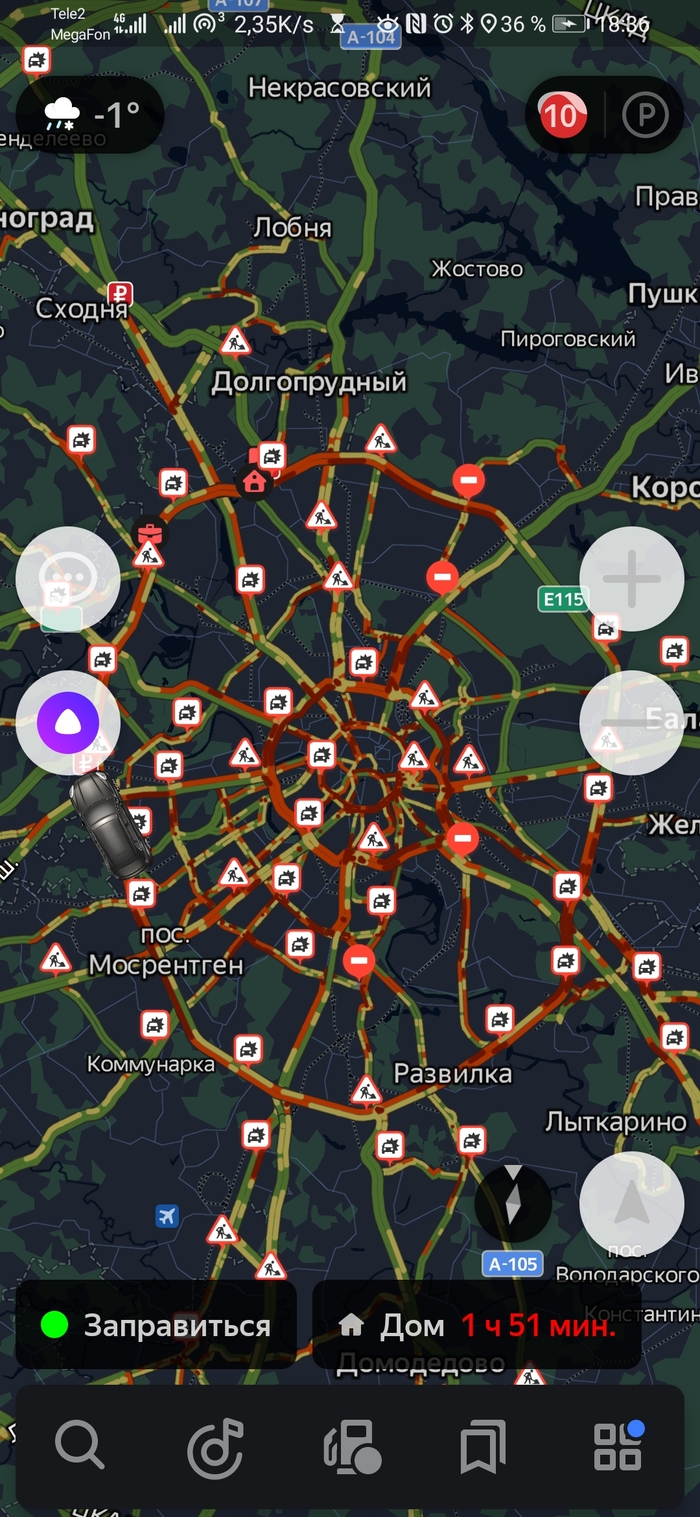Open the weather widget showing -1°
Viewport: 700px width, 1517px height.
point(90,115)
